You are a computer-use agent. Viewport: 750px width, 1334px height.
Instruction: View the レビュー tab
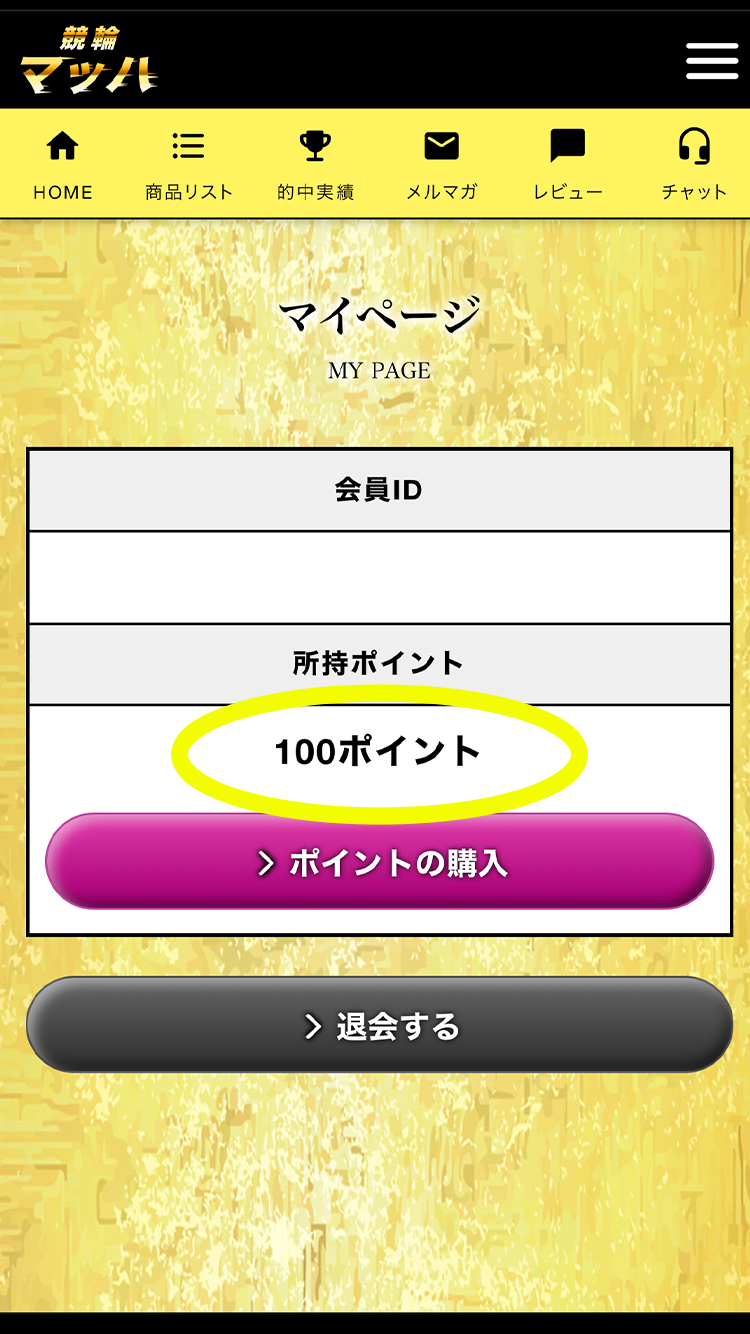pyautogui.click(x=567, y=165)
